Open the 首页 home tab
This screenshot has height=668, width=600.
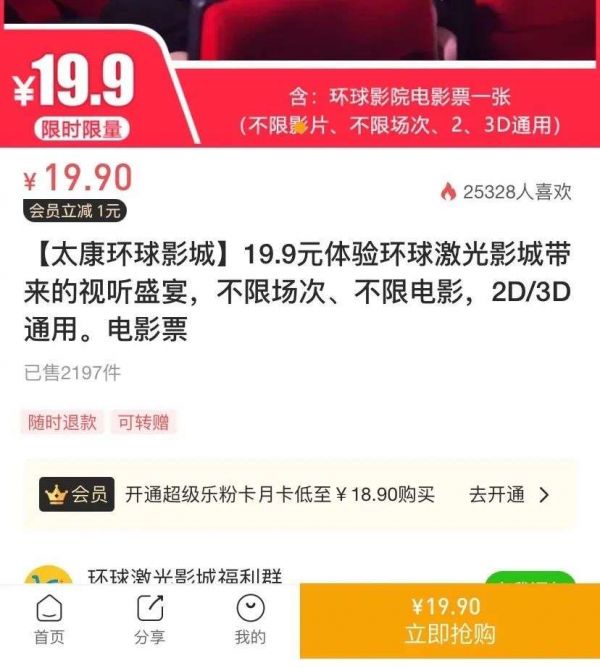49,620
